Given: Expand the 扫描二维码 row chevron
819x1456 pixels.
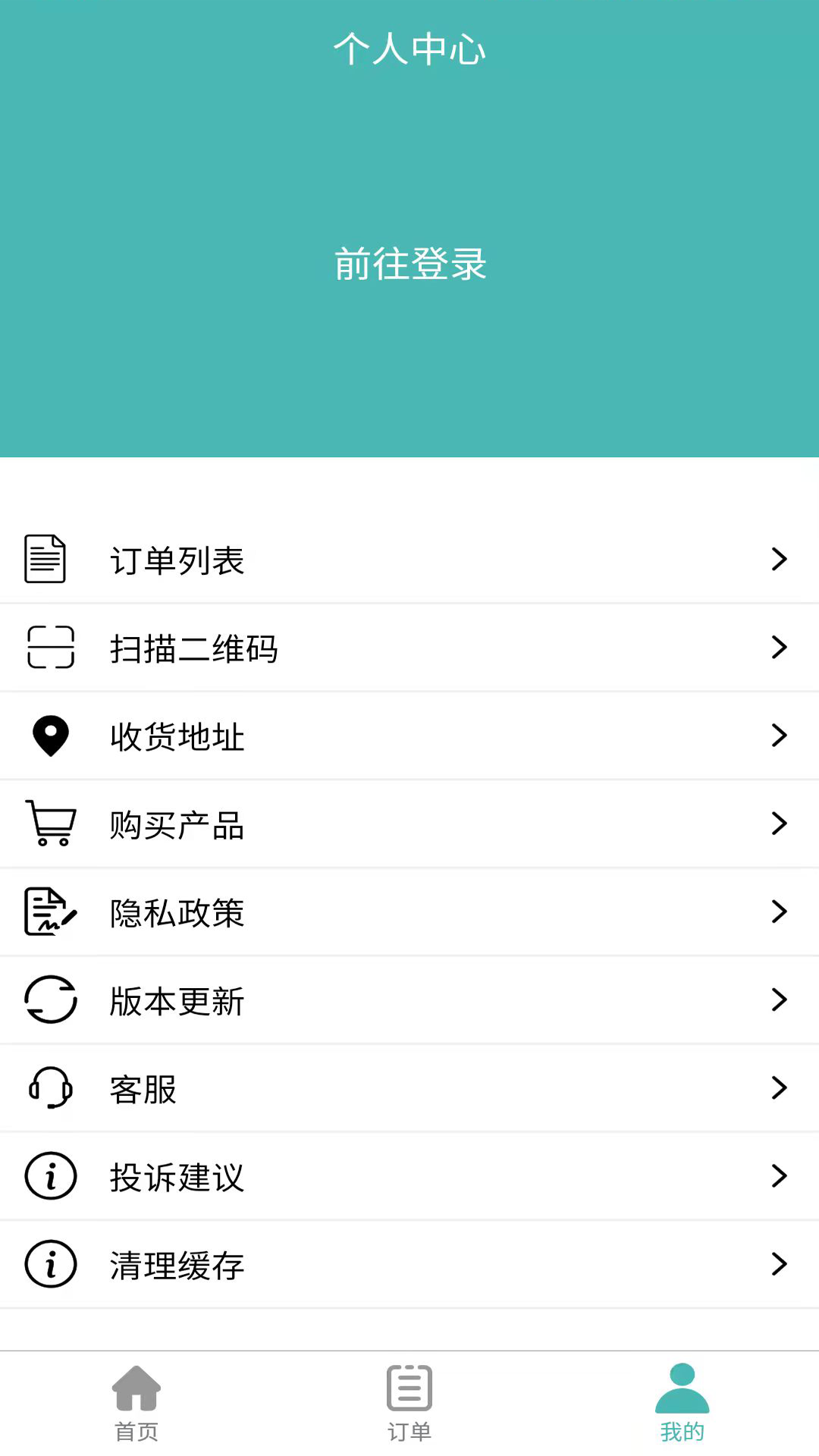Looking at the screenshot, I should [780, 648].
